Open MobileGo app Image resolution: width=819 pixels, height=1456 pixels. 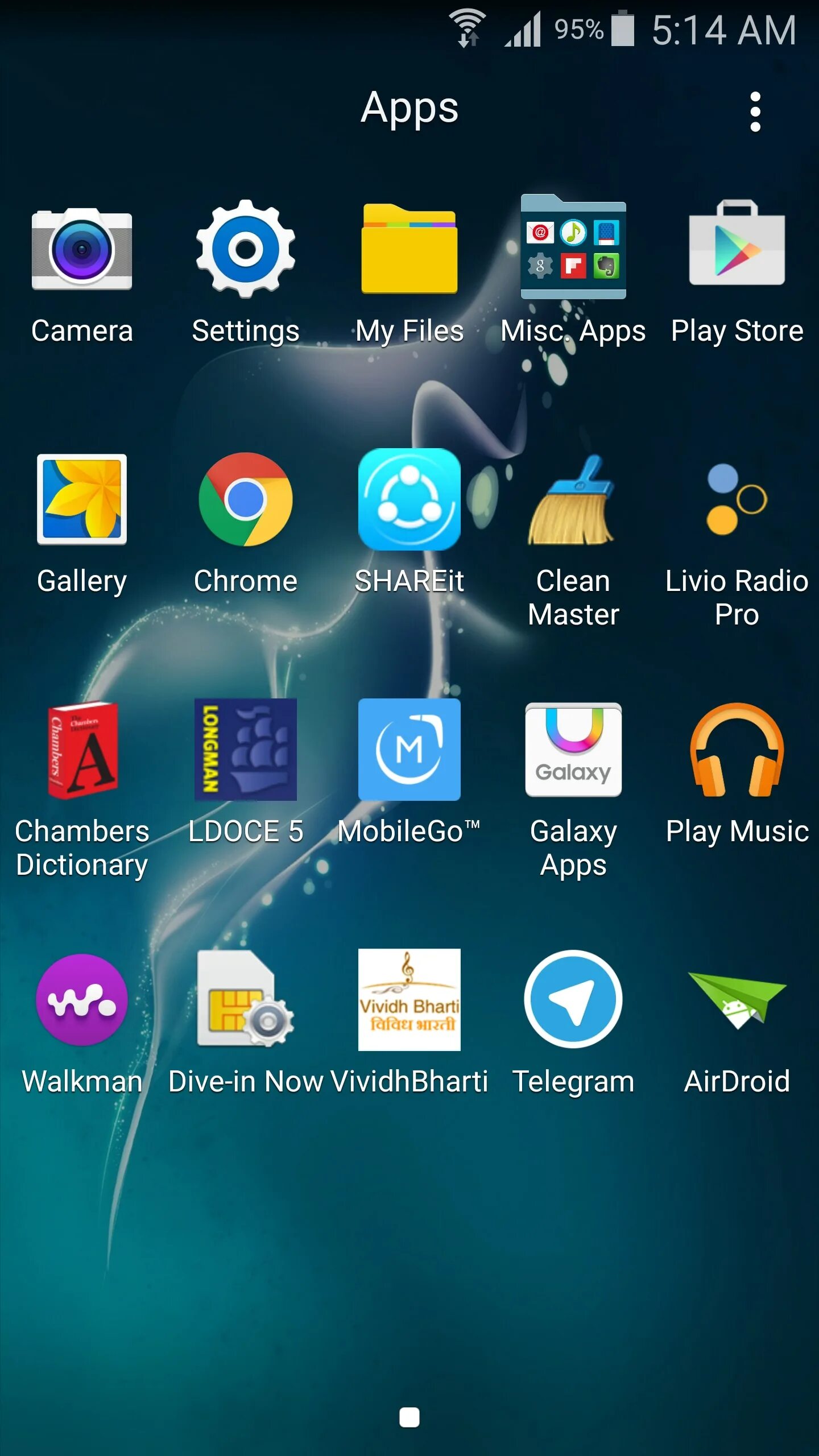[x=409, y=750]
